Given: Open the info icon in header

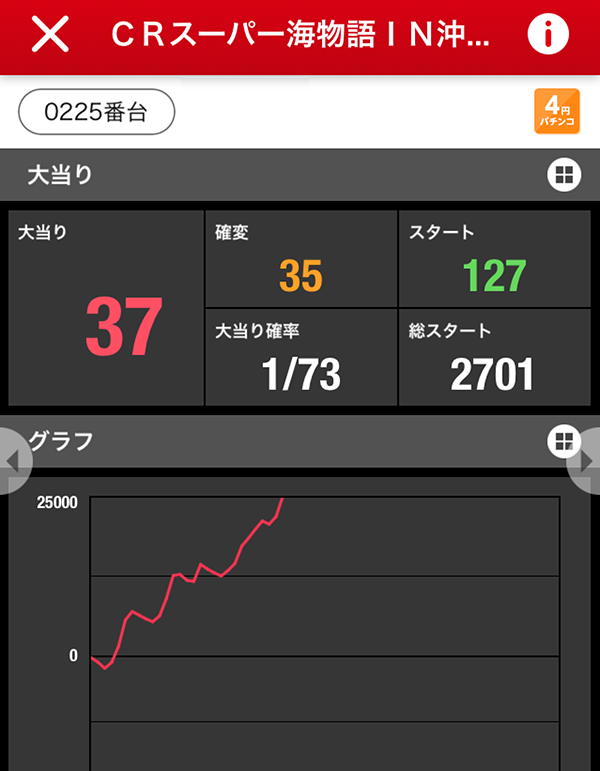Looking at the screenshot, I should coord(547,35).
